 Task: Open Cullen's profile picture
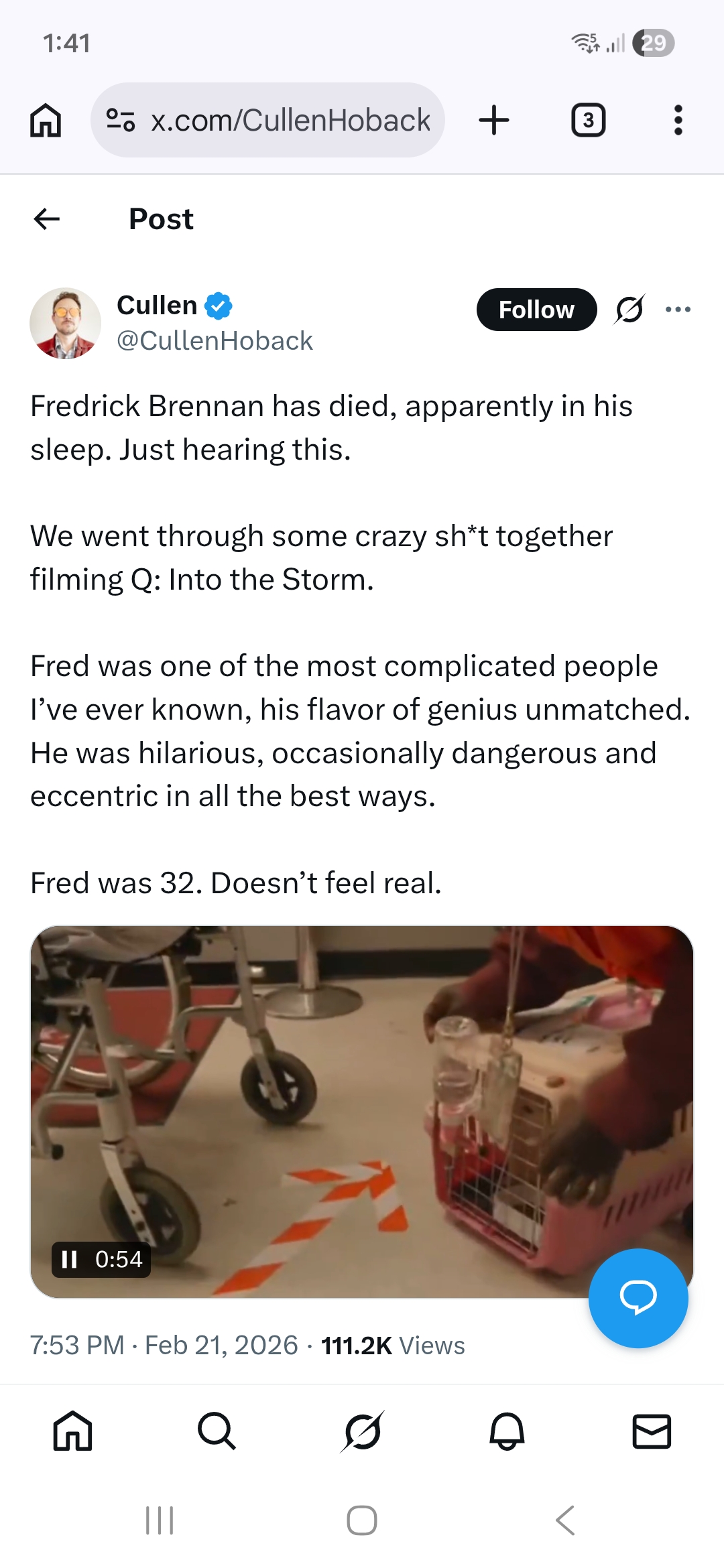(x=65, y=324)
